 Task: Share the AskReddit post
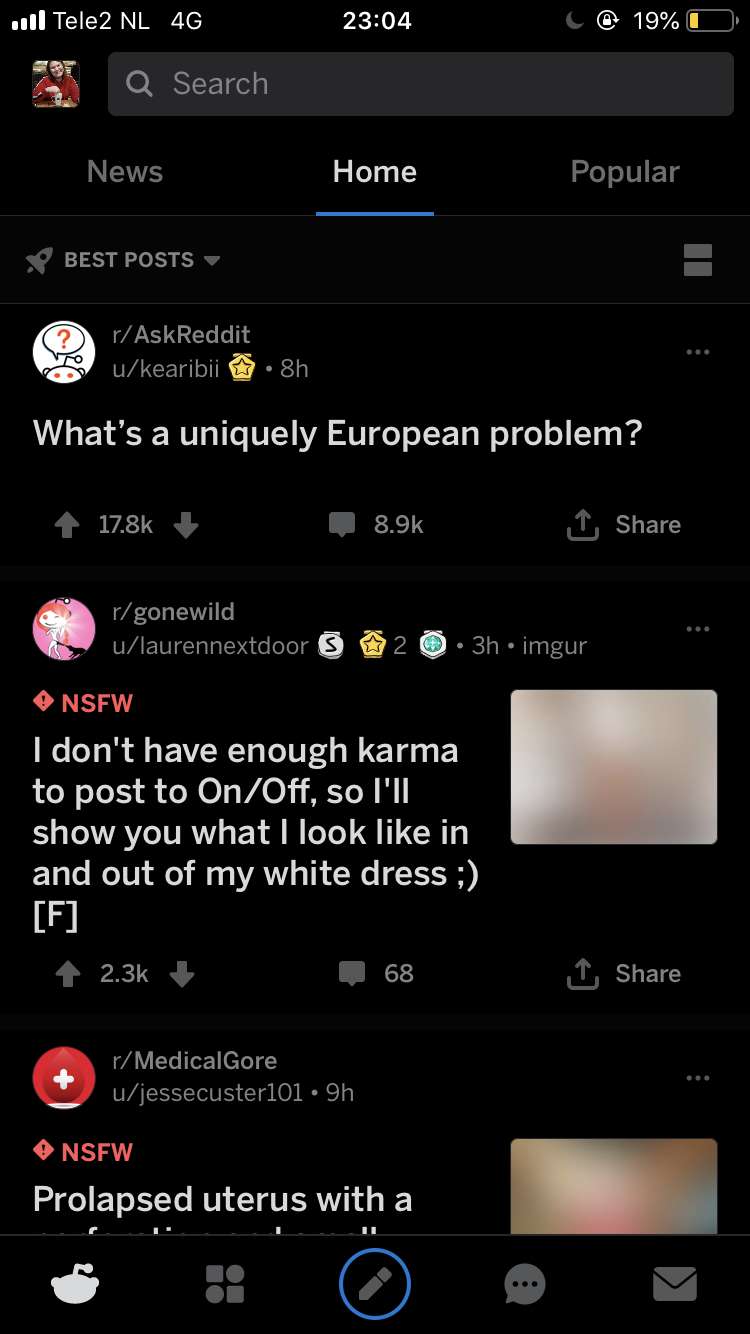(623, 525)
